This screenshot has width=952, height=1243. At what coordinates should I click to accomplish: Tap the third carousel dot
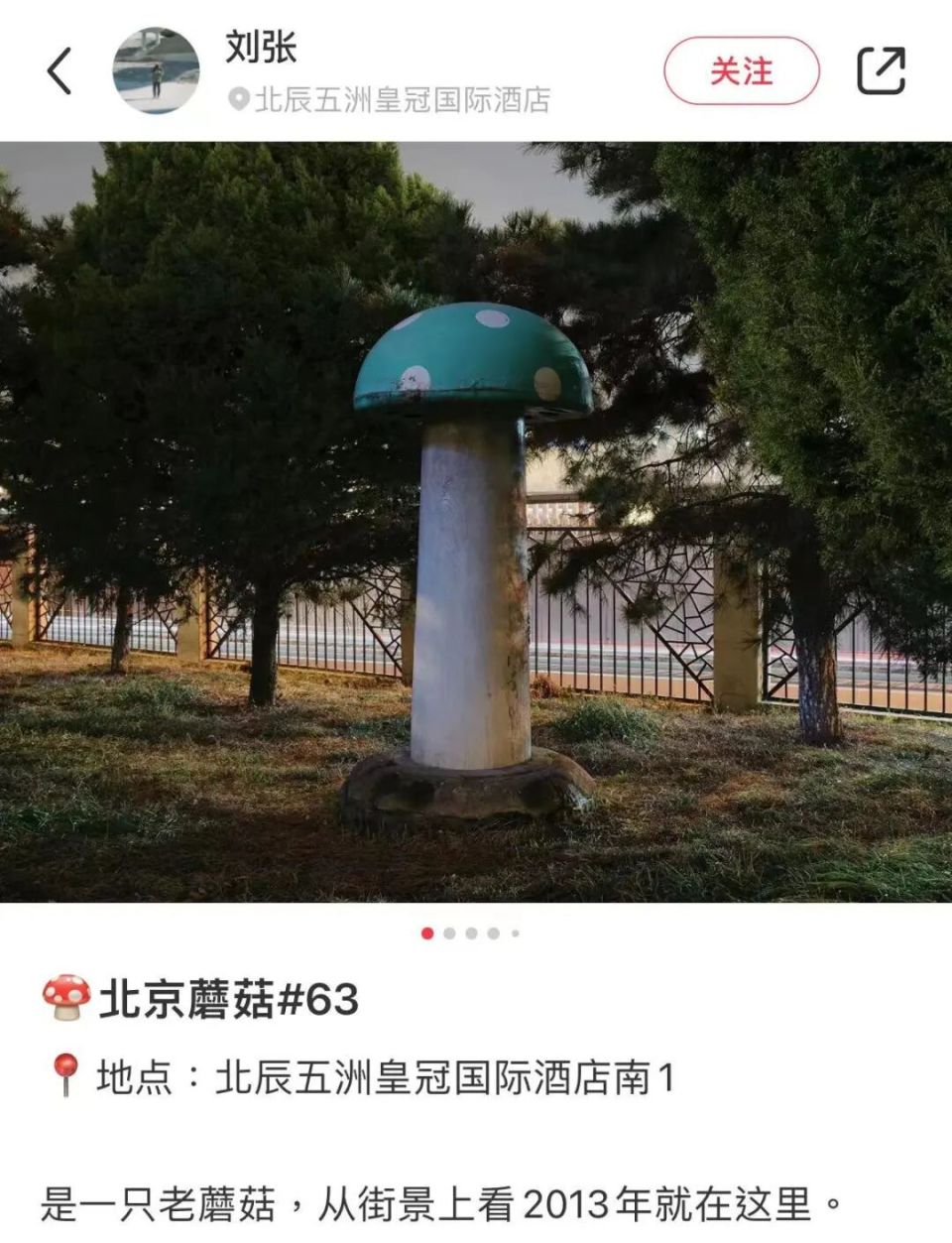coord(470,932)
